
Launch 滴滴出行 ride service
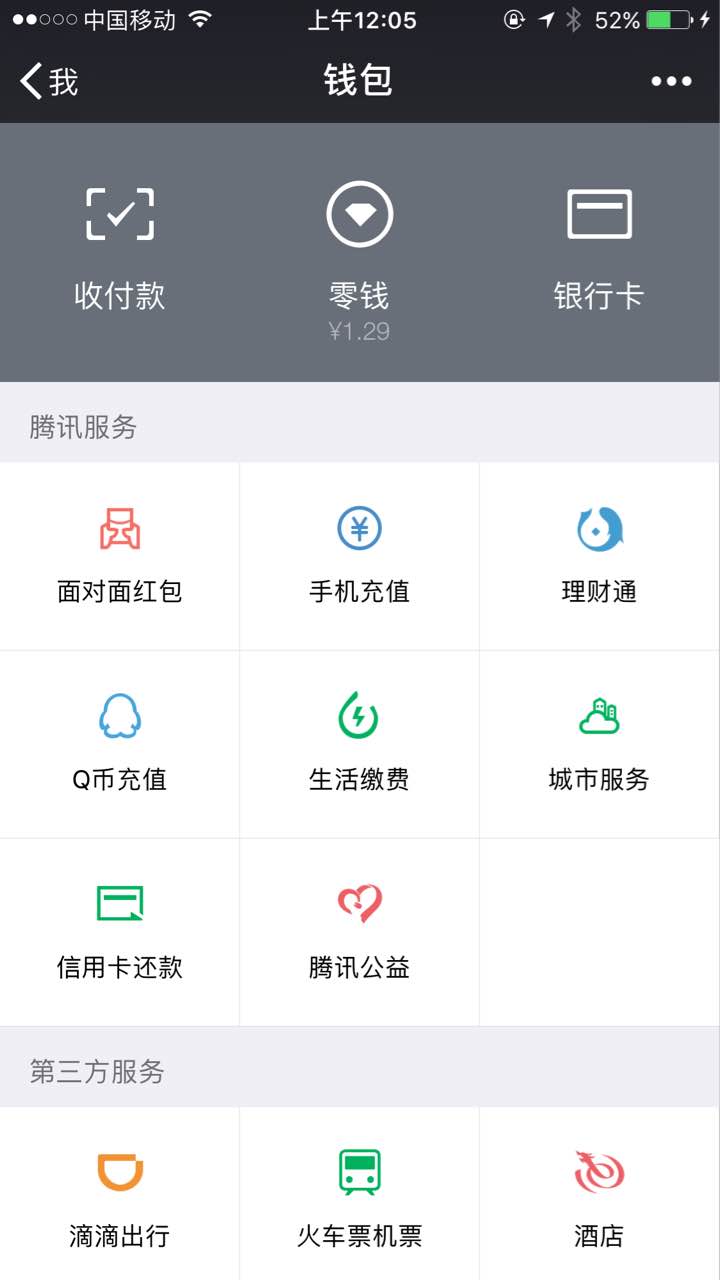pos(120,1194)
